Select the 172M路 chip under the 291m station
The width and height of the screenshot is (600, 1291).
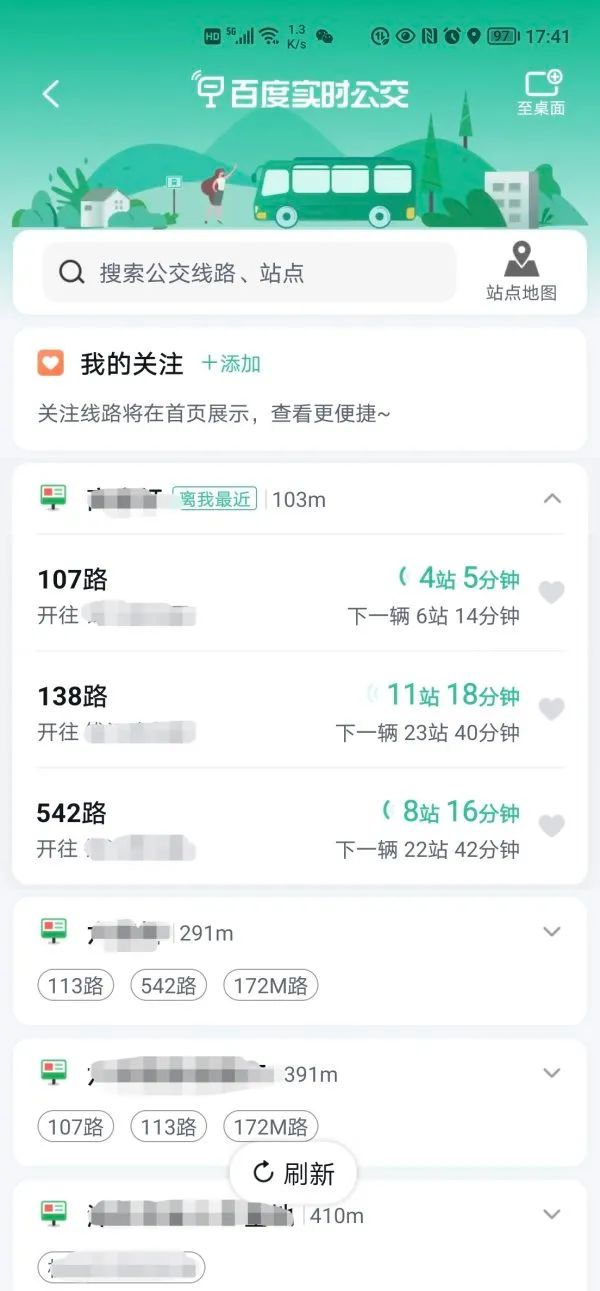[x=270, y=986]
